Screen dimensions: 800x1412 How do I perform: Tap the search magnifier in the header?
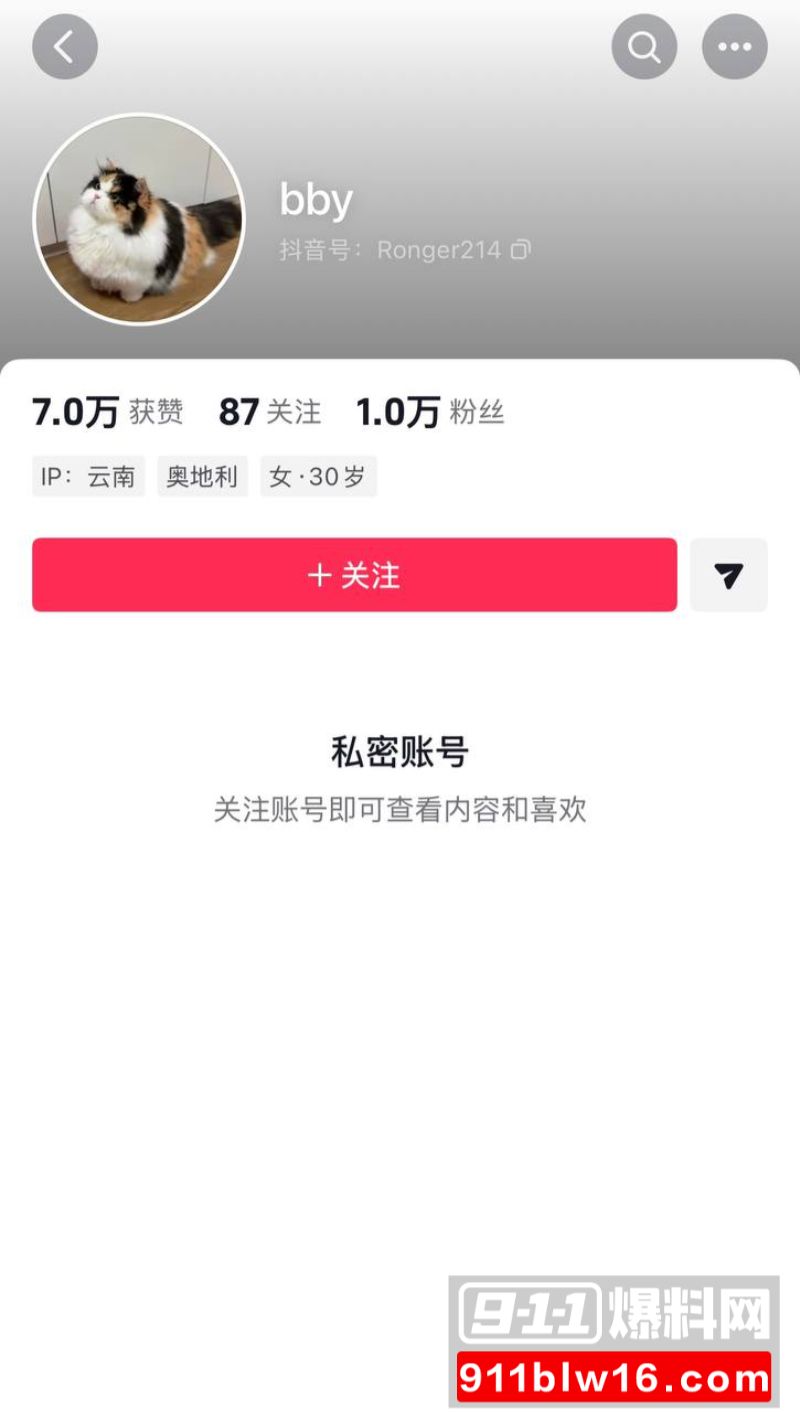point(643,46)
